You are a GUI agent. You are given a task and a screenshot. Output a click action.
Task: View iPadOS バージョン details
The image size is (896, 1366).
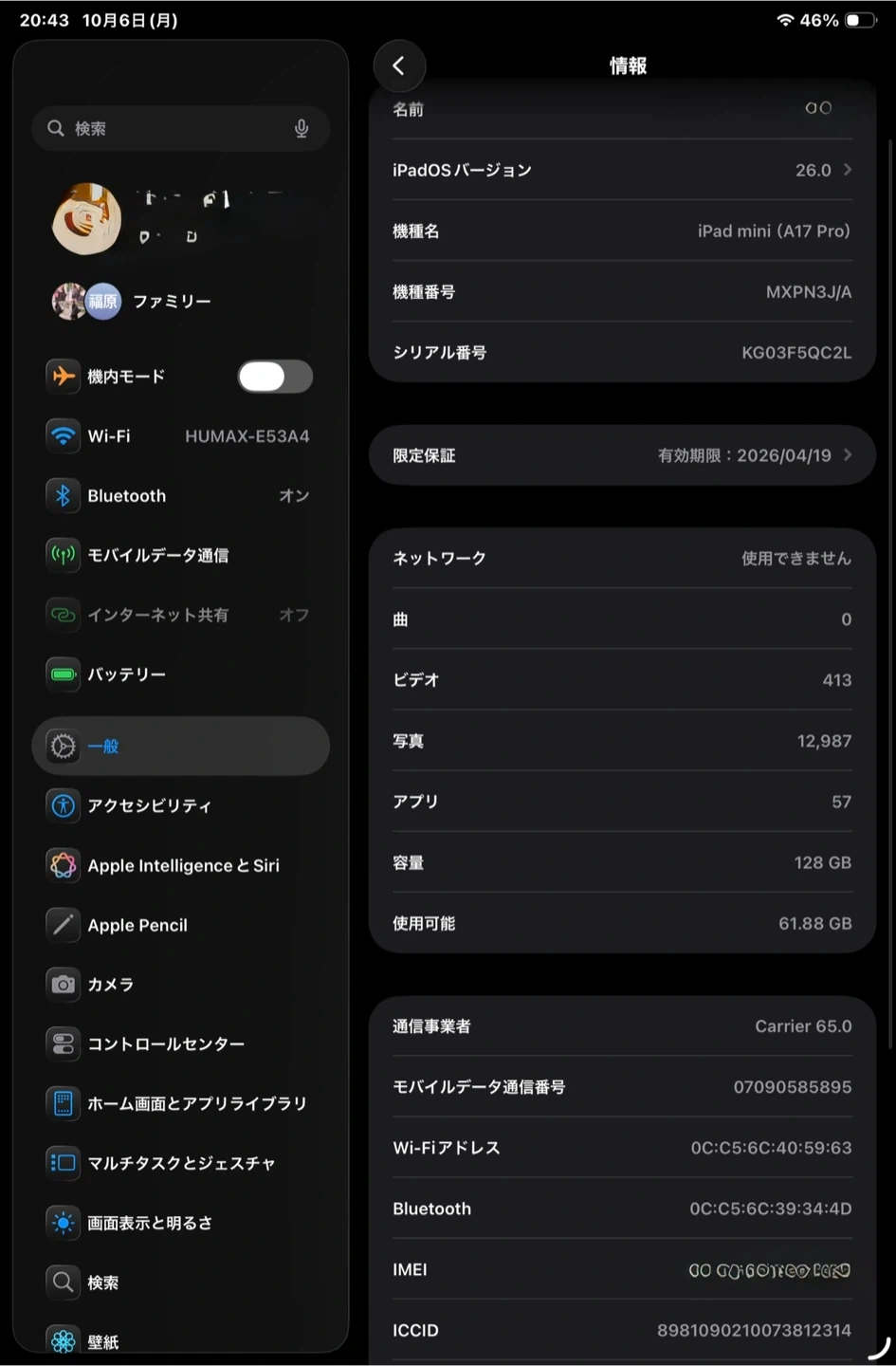point(622,170)
